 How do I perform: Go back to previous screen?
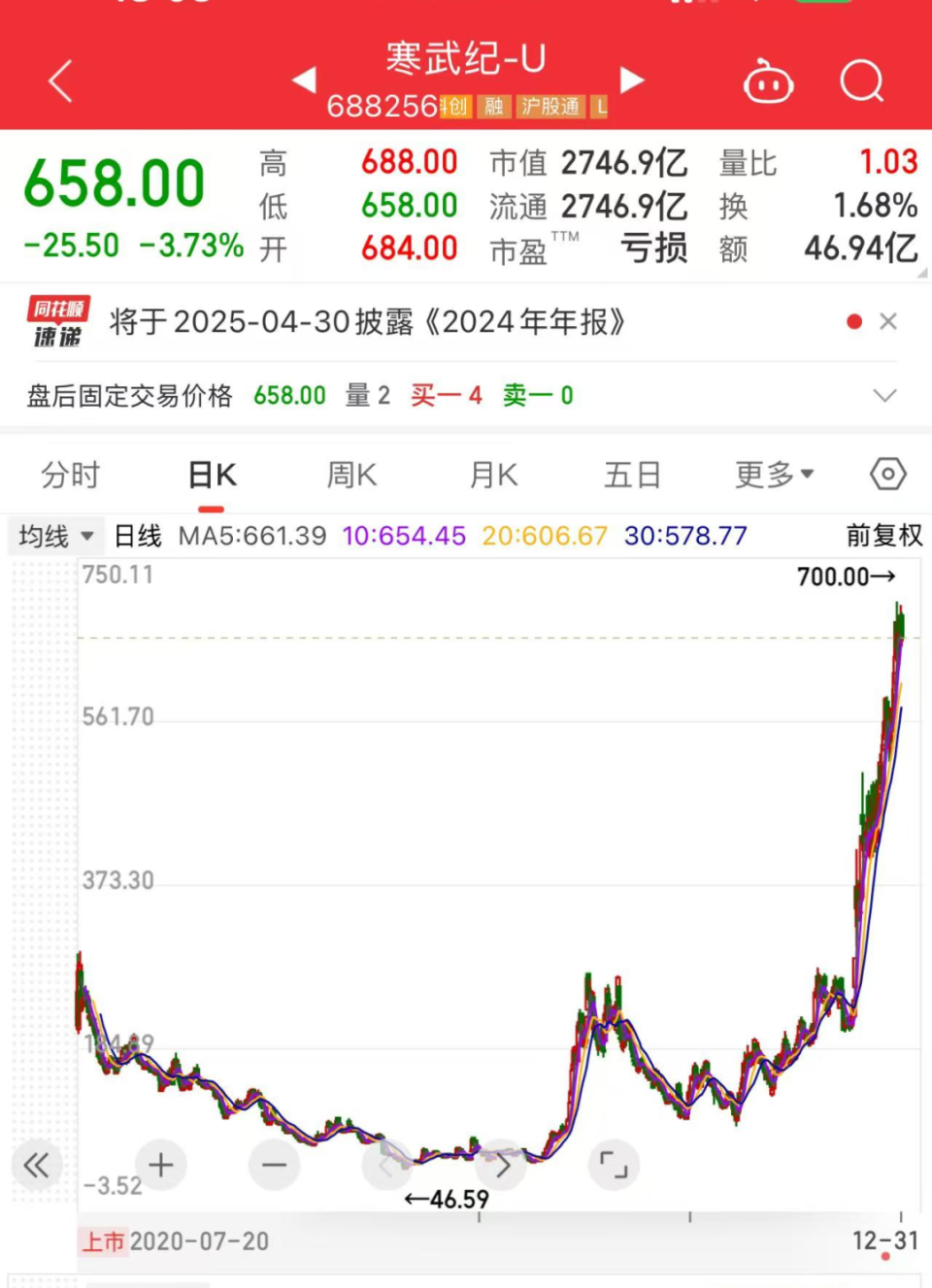pos(60,81)
